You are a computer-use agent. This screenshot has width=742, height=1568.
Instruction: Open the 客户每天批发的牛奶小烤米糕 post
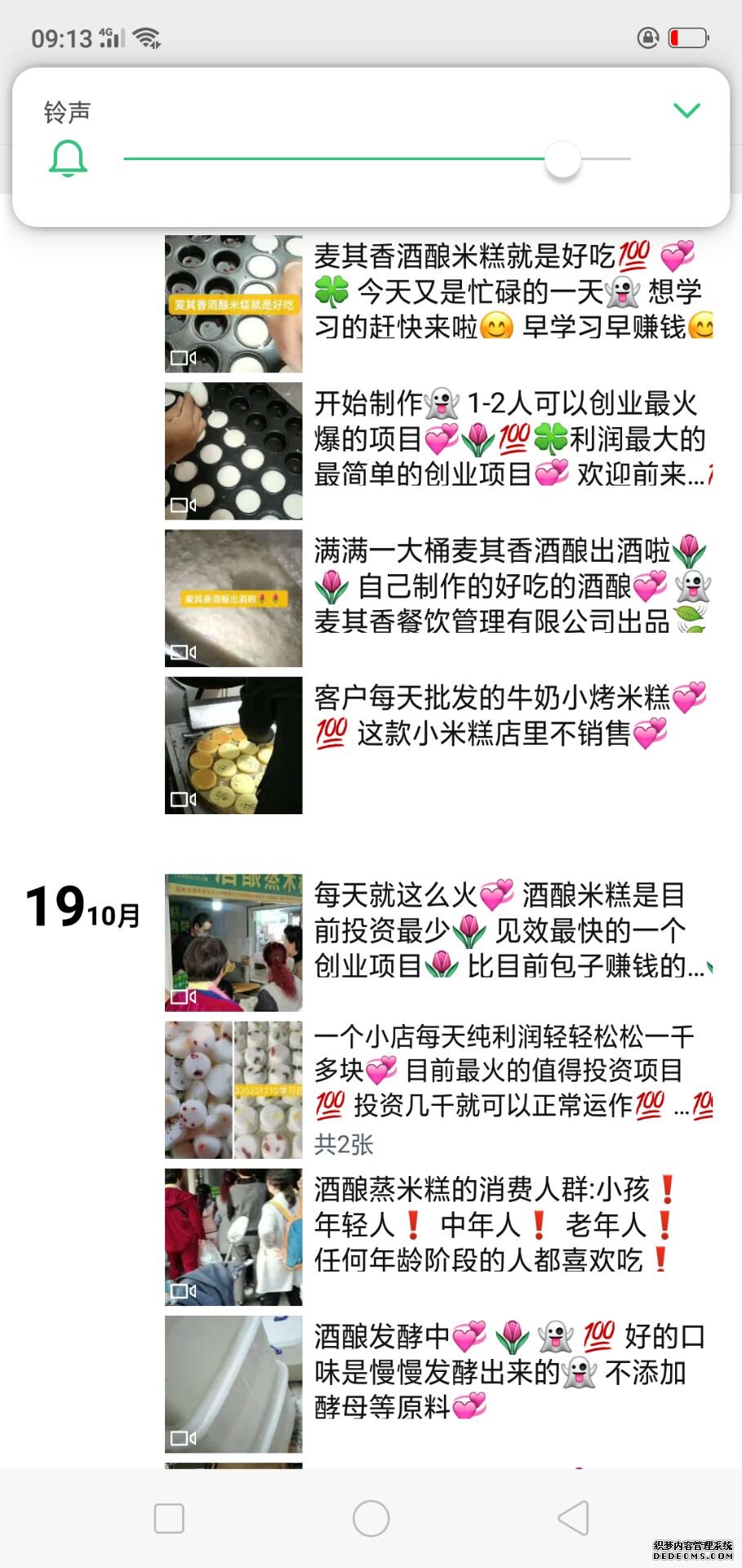point(233,745)
